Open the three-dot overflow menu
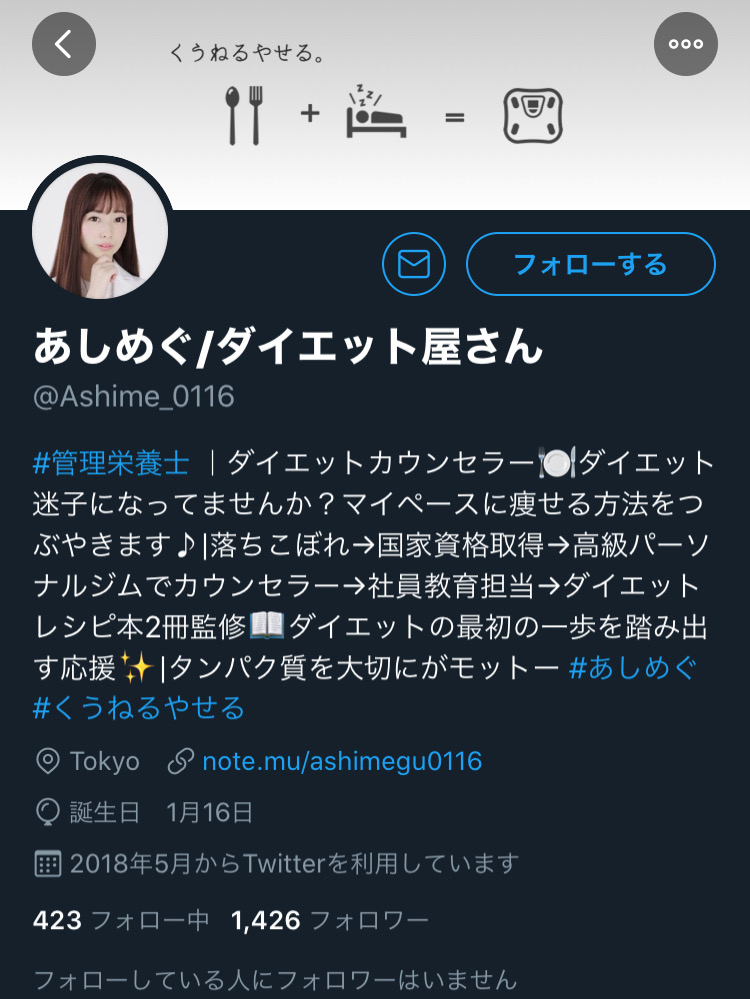The width and height of the screenshot is (750, 999). 685,44
